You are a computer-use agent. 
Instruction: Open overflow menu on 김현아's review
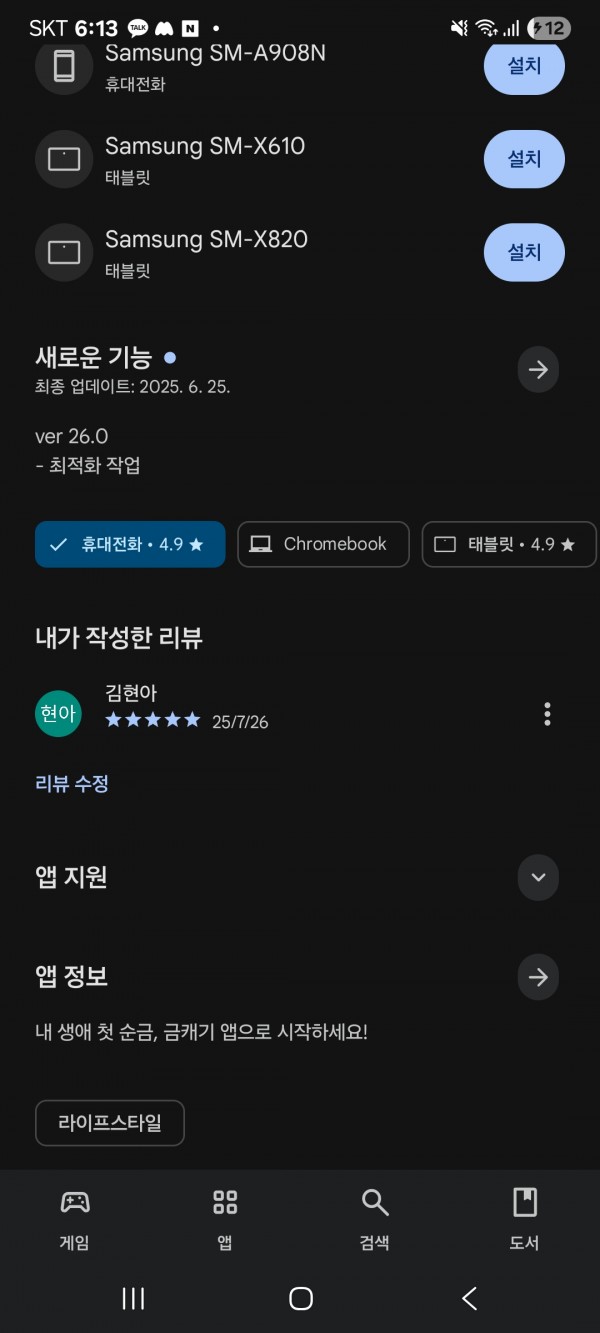pyautogui.click(x=547, y=714)
